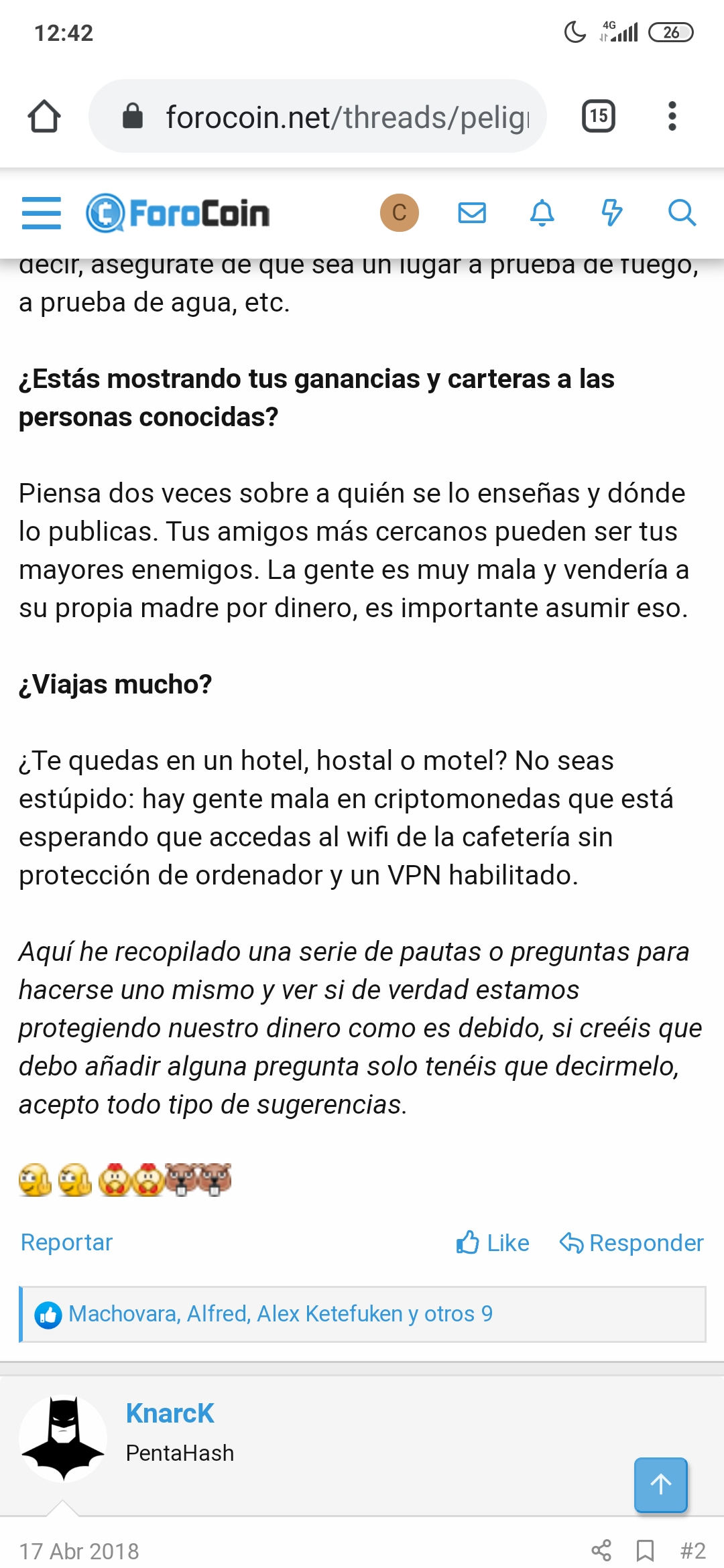The width and height of the screenshot is (724, 1568).
Task: Open the browser overflow menu
Action: coord(672,116)
